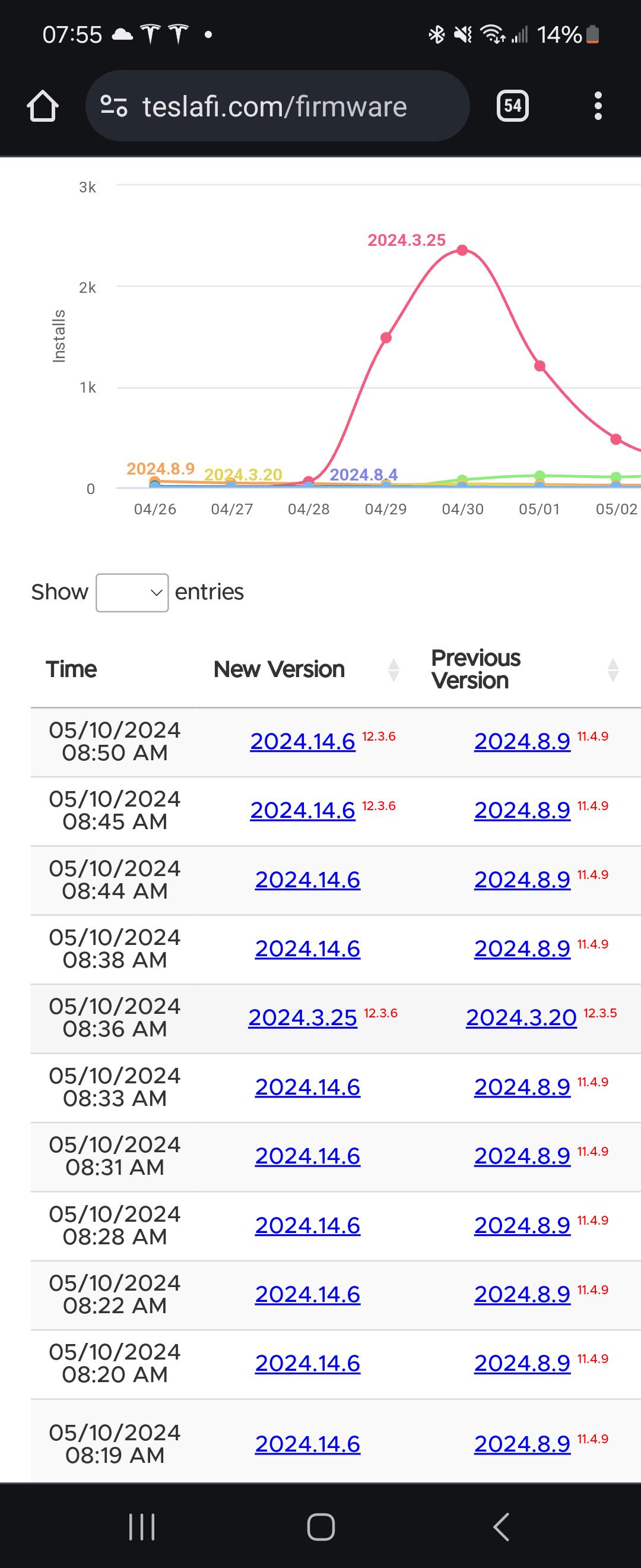641x1568 pixels.
Task: Open 2024.8.9 link in the 08:19 AM row
Action: [522, 1444]
